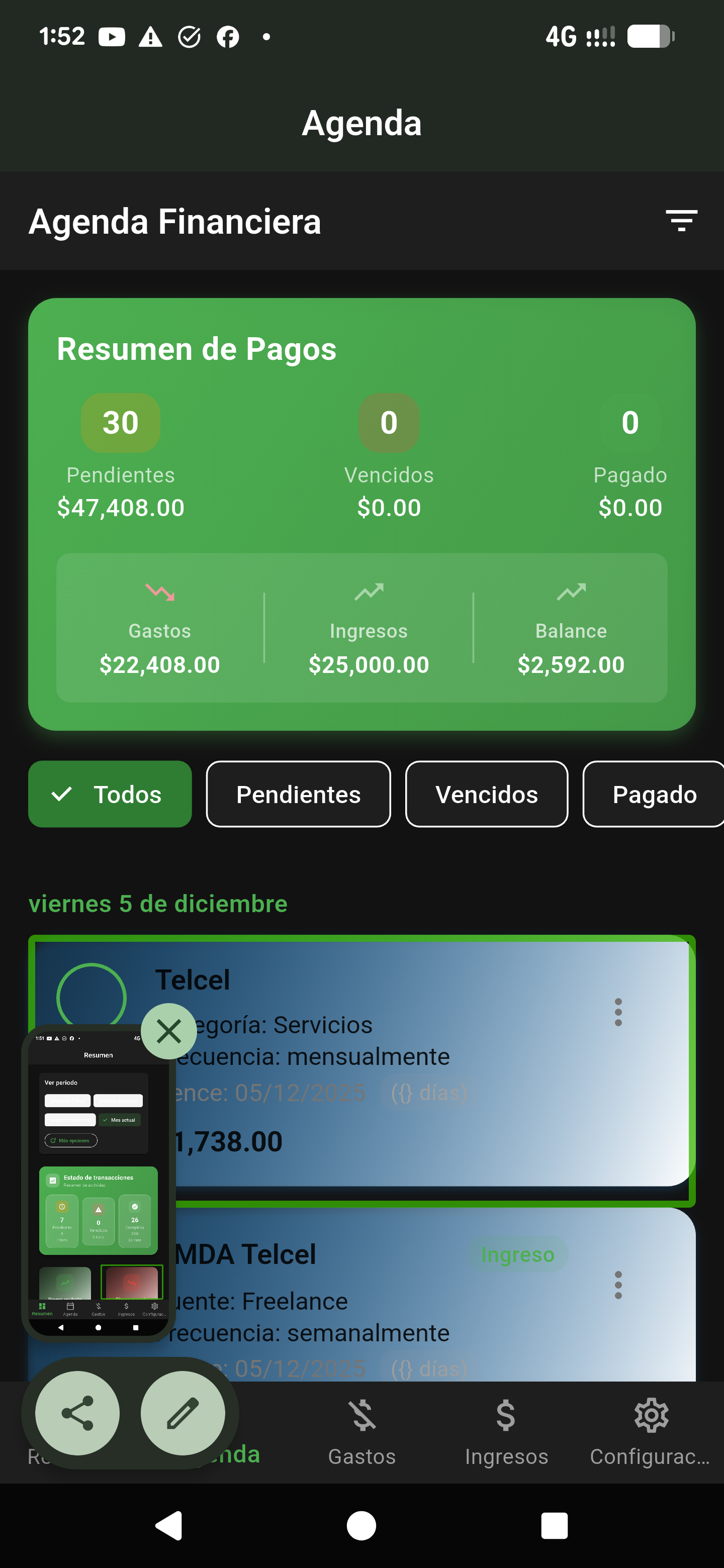Viewport: 724px width, 1568px height.
Task: Tap the upward trend icon above Ingresos summary
Action: (x=369, y=591)
